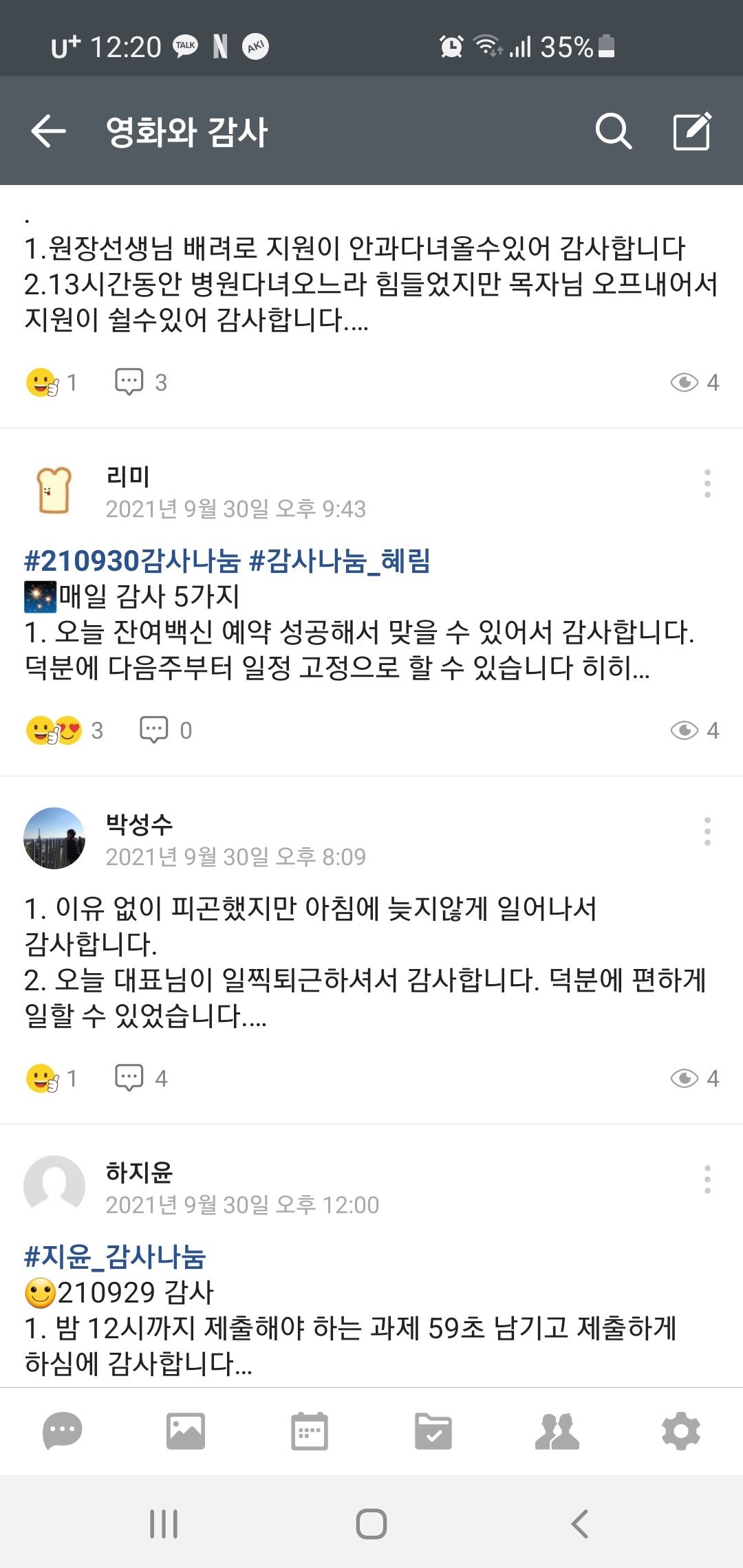This screenshot has height=1568, width=743.
Task: Open the members tab
Action: 557,1432
